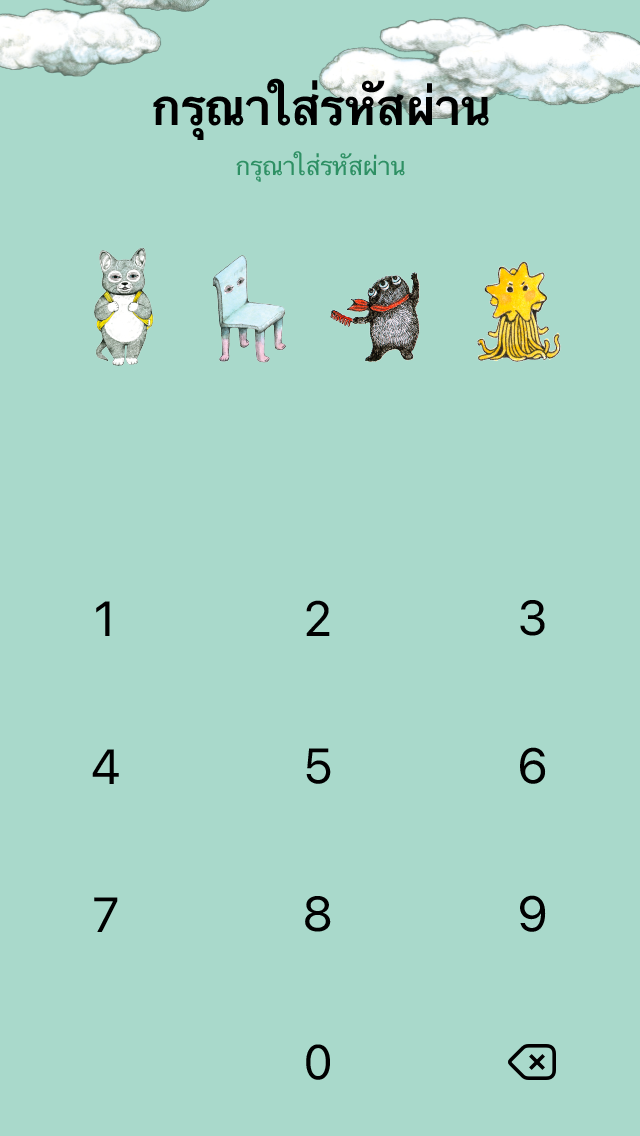Tap the number 9 key
Screen dimensions: 640x1136
coord(532,914)
